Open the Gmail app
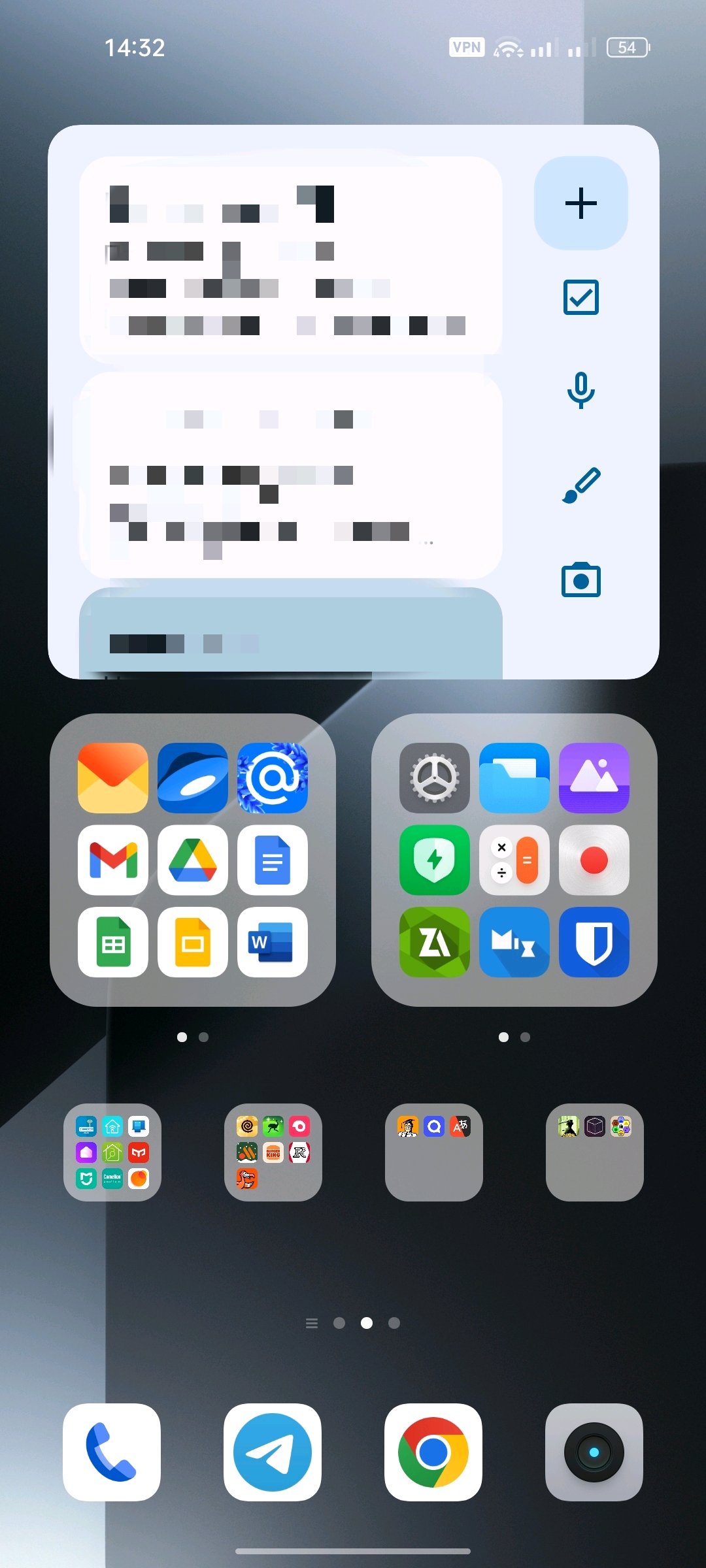This screenshot has height=1568, width=706. pos(113,860)
